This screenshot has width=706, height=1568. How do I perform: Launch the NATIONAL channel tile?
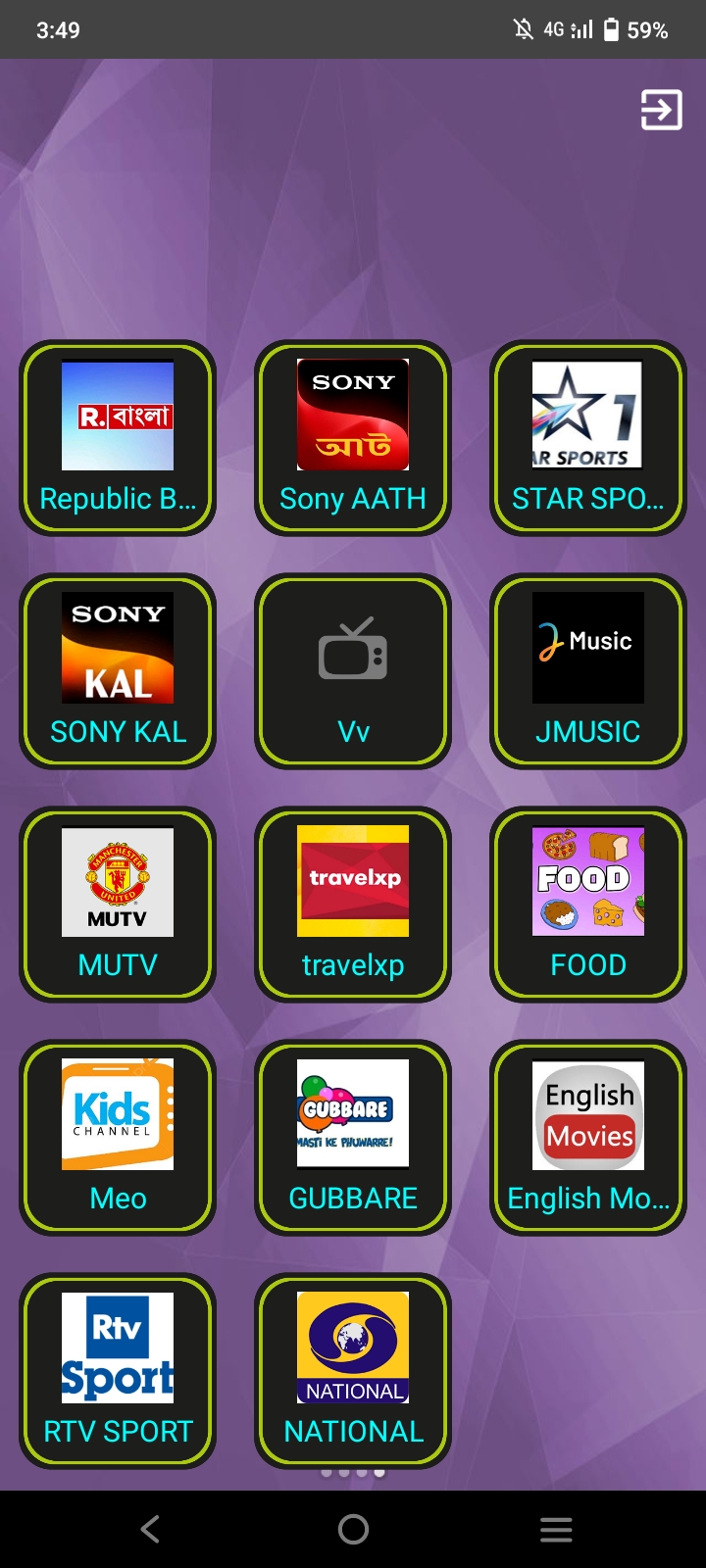point(353,1371)
